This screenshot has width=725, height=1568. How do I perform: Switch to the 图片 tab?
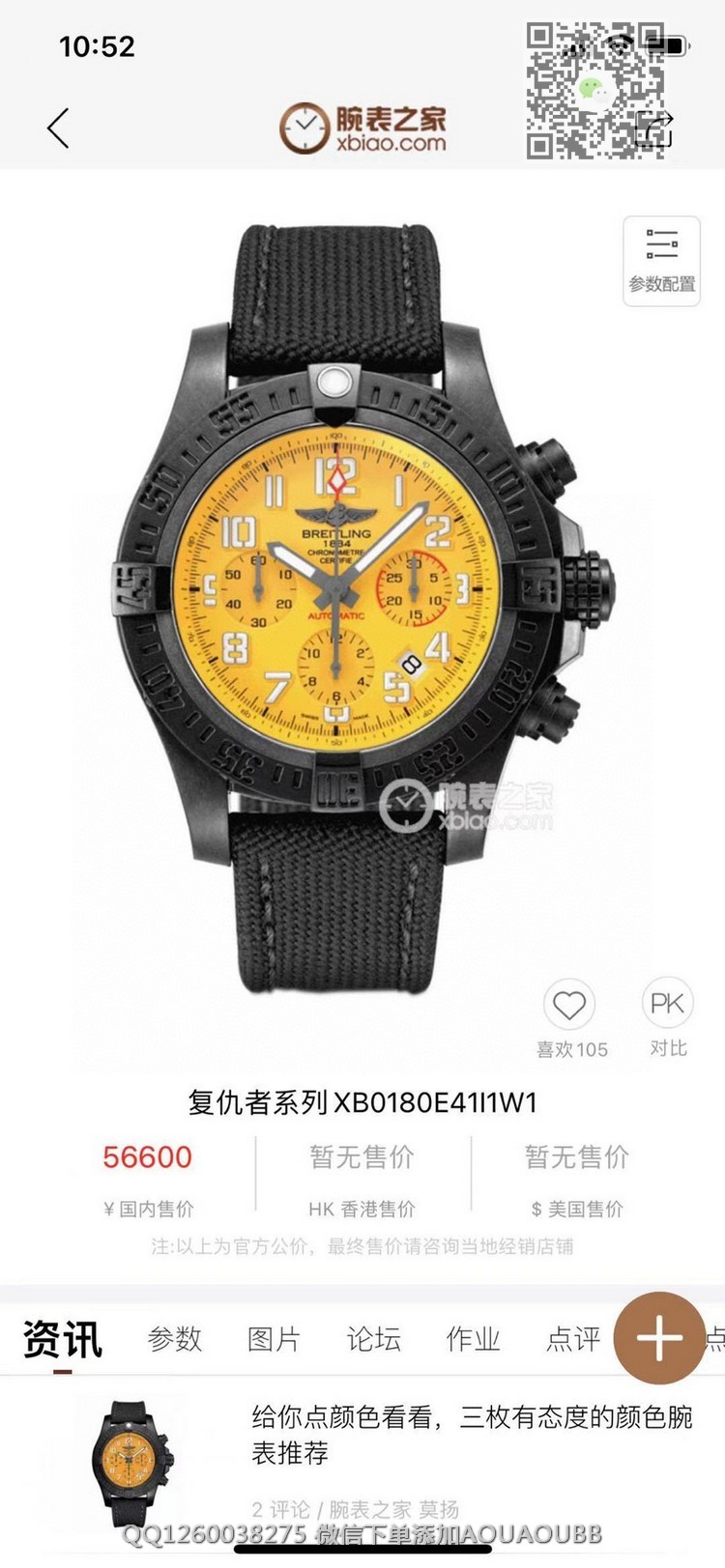(x=275, y=1339)
